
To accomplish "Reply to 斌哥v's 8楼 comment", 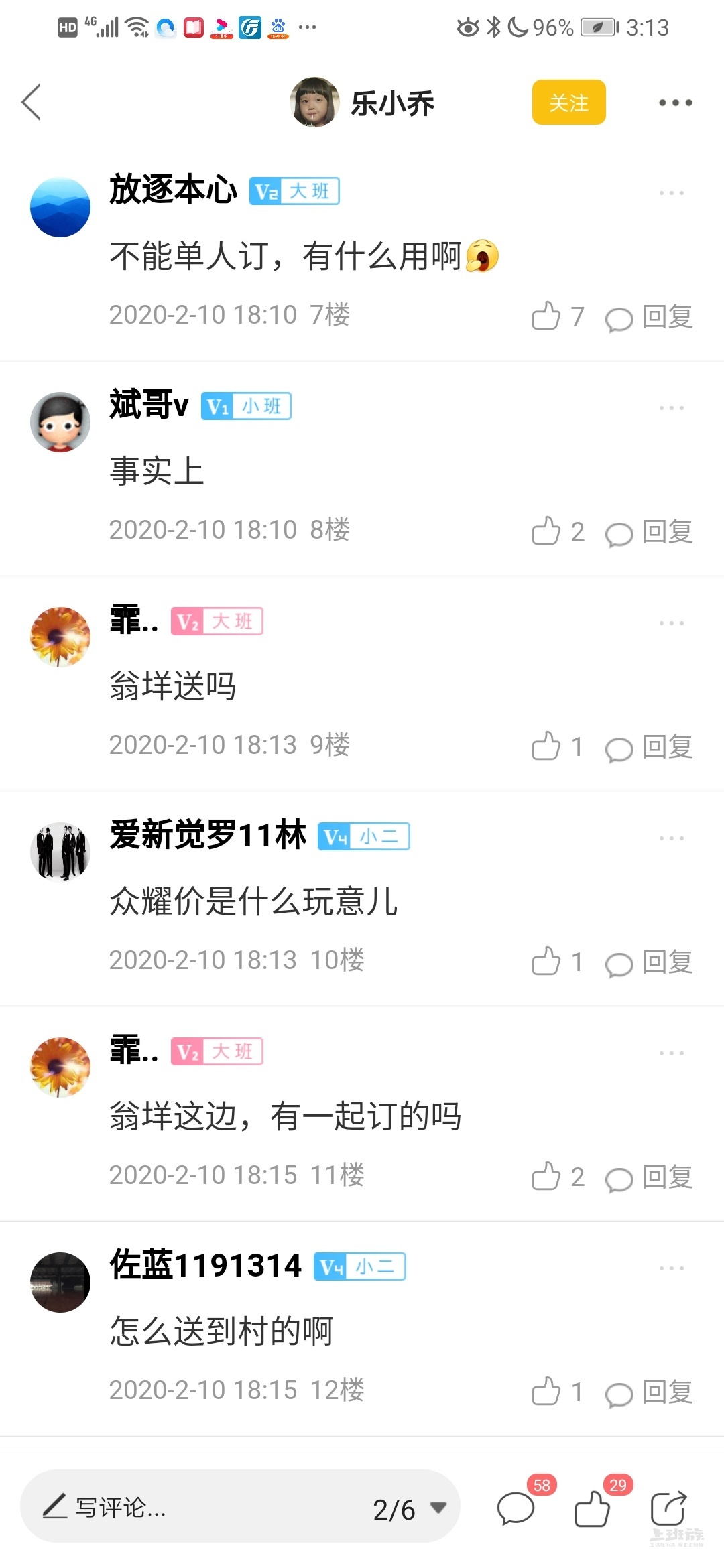I will (650, 532).
